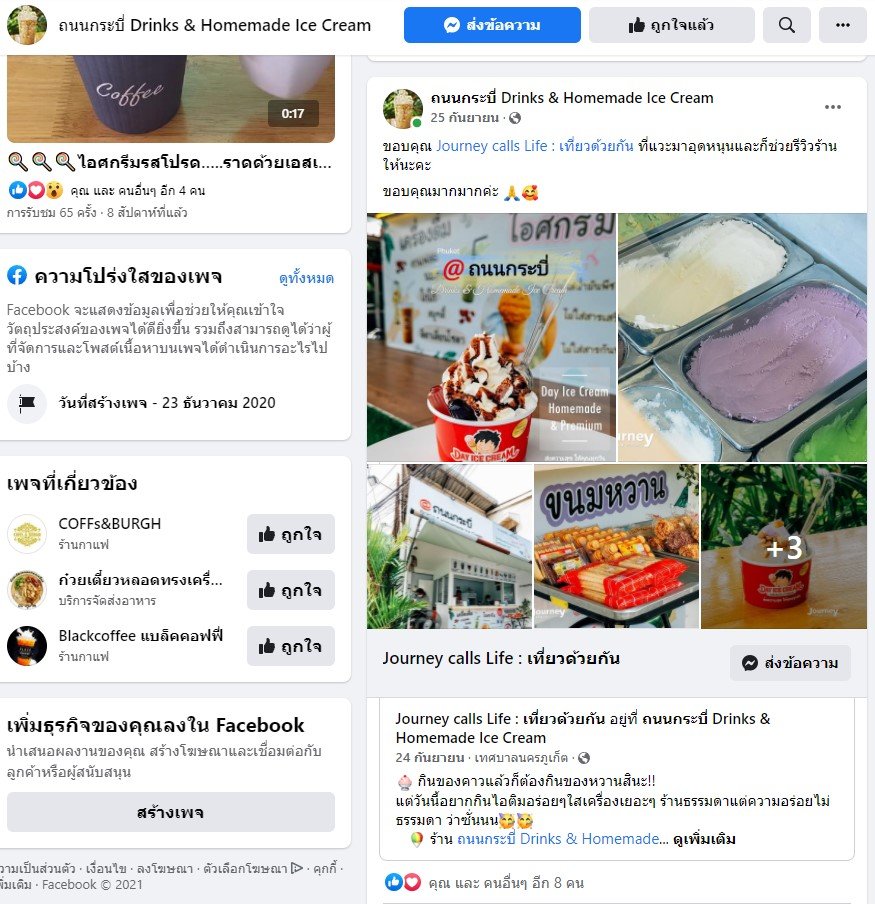875x904 pixels.
Task: Open the COFFs&BURGH related page
Action: click(110, 524)
